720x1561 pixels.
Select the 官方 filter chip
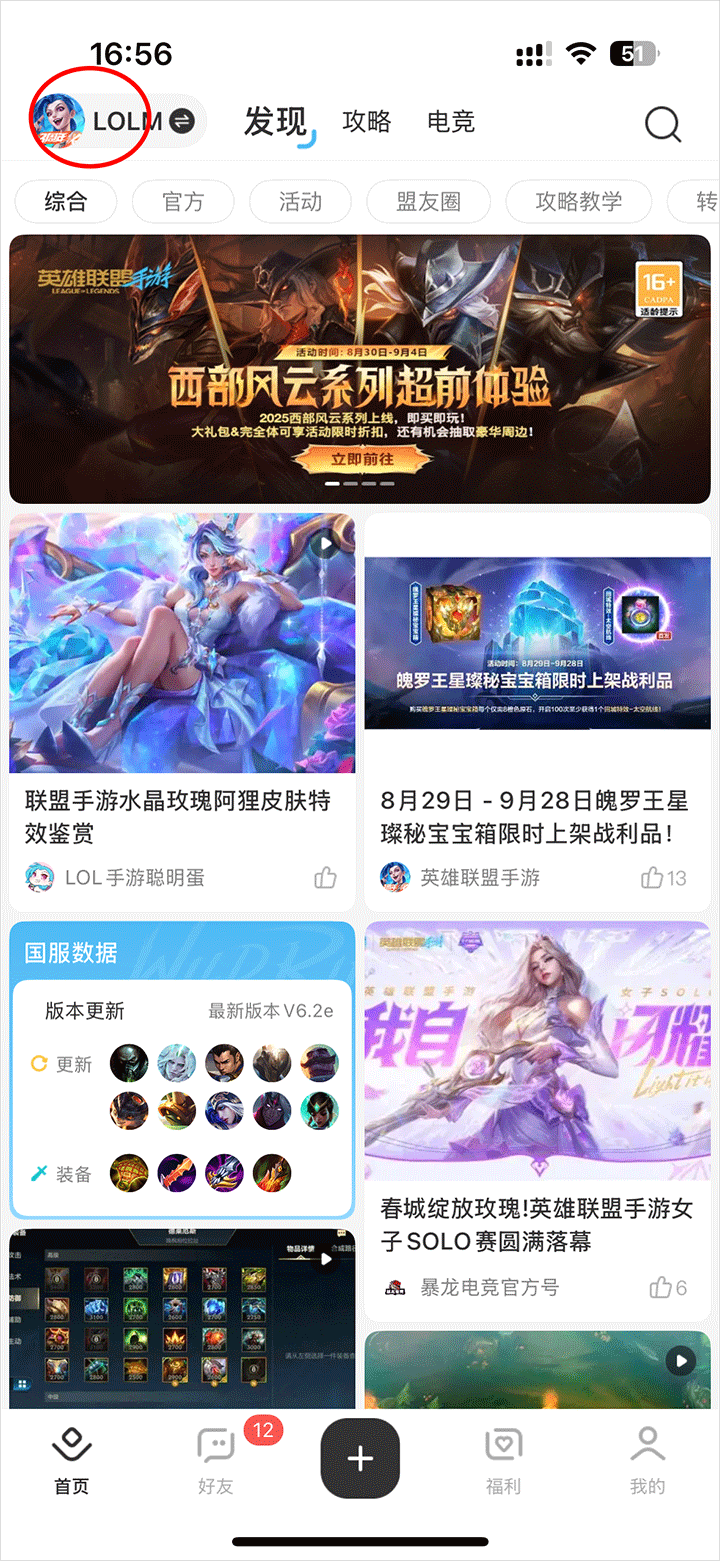point(183,201)
